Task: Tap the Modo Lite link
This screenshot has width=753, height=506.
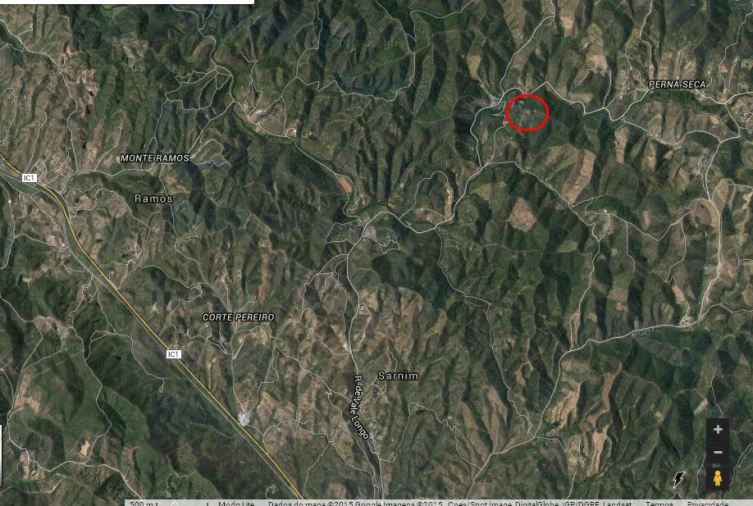Action: (236, 503)
